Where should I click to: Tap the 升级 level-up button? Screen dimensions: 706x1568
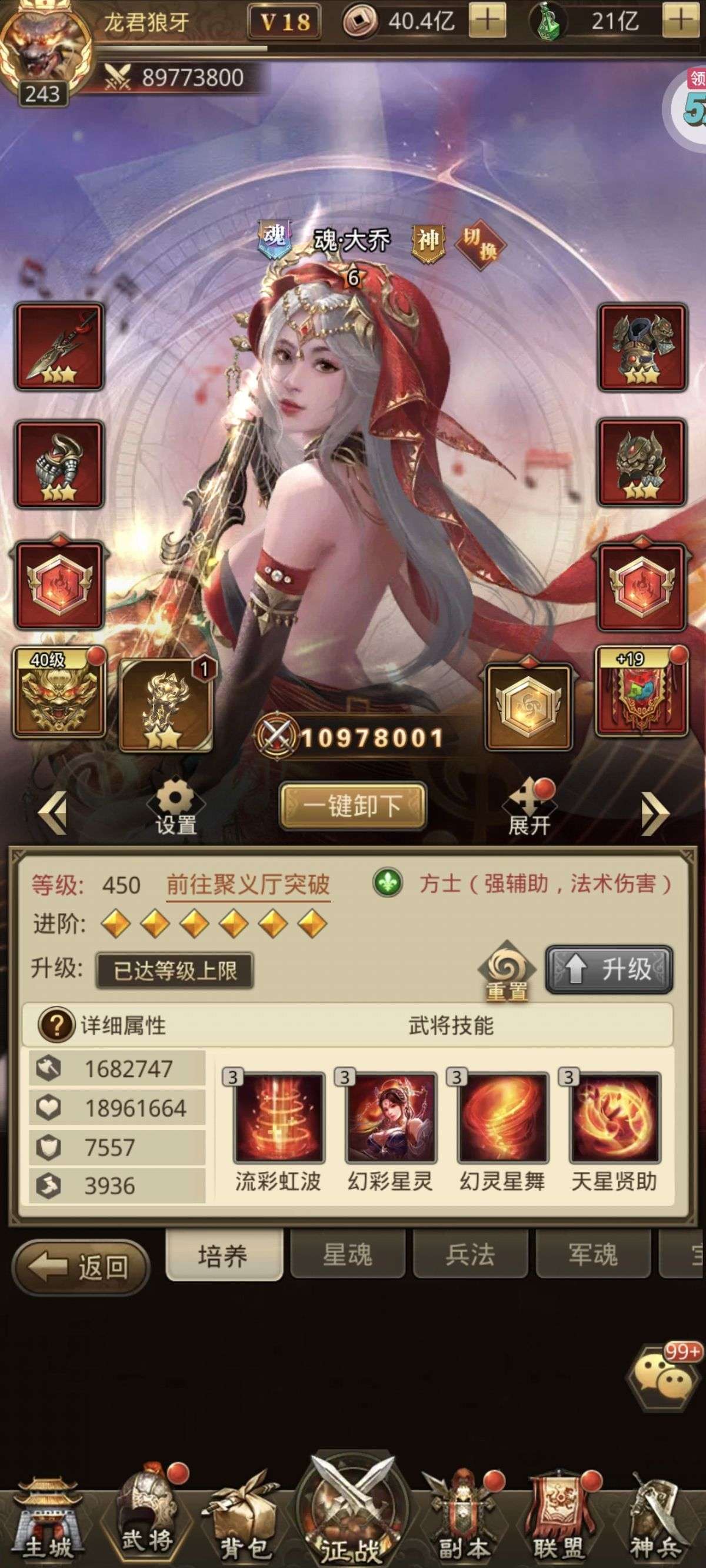pyautogui.click(x=610, y=969)
